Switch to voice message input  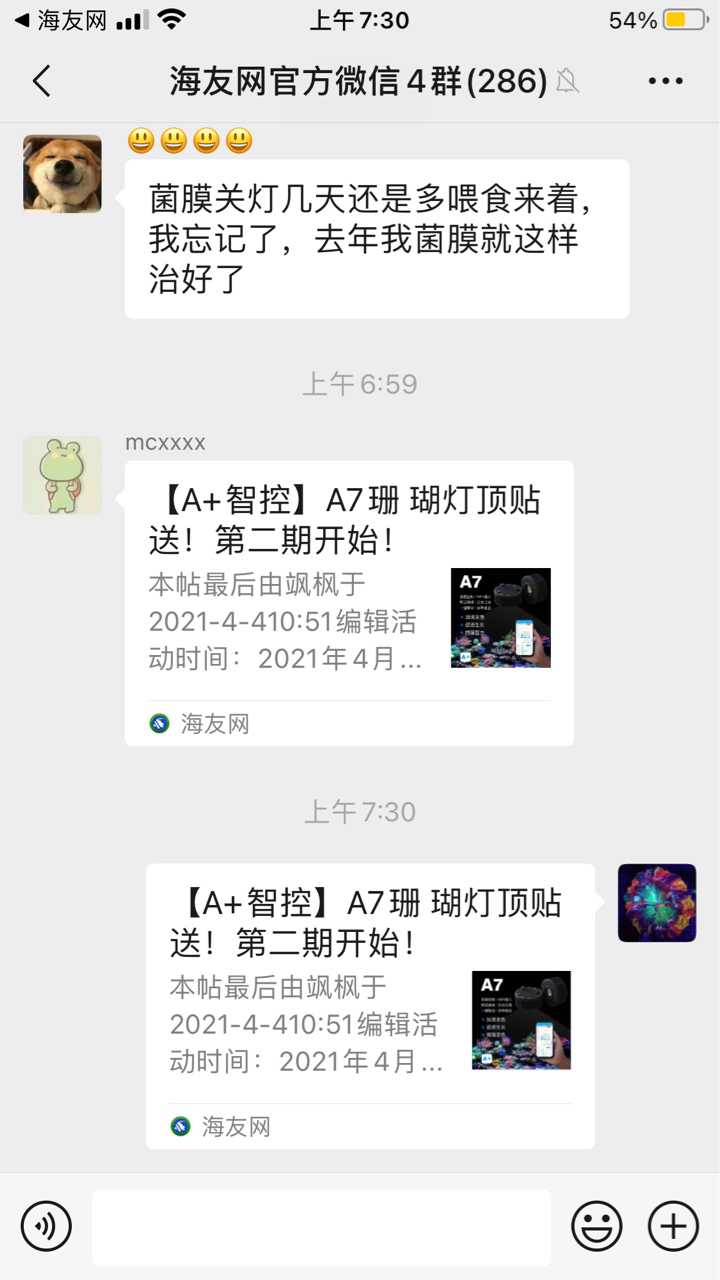tap(46, 1226)
